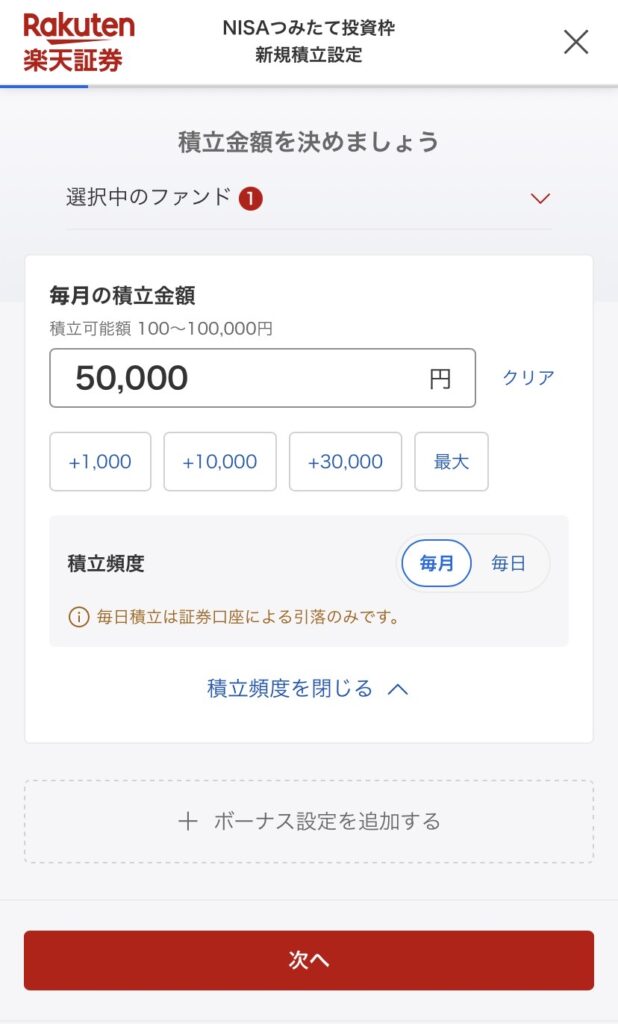Select 毎月 accumulation frequency

coord(437,564)
